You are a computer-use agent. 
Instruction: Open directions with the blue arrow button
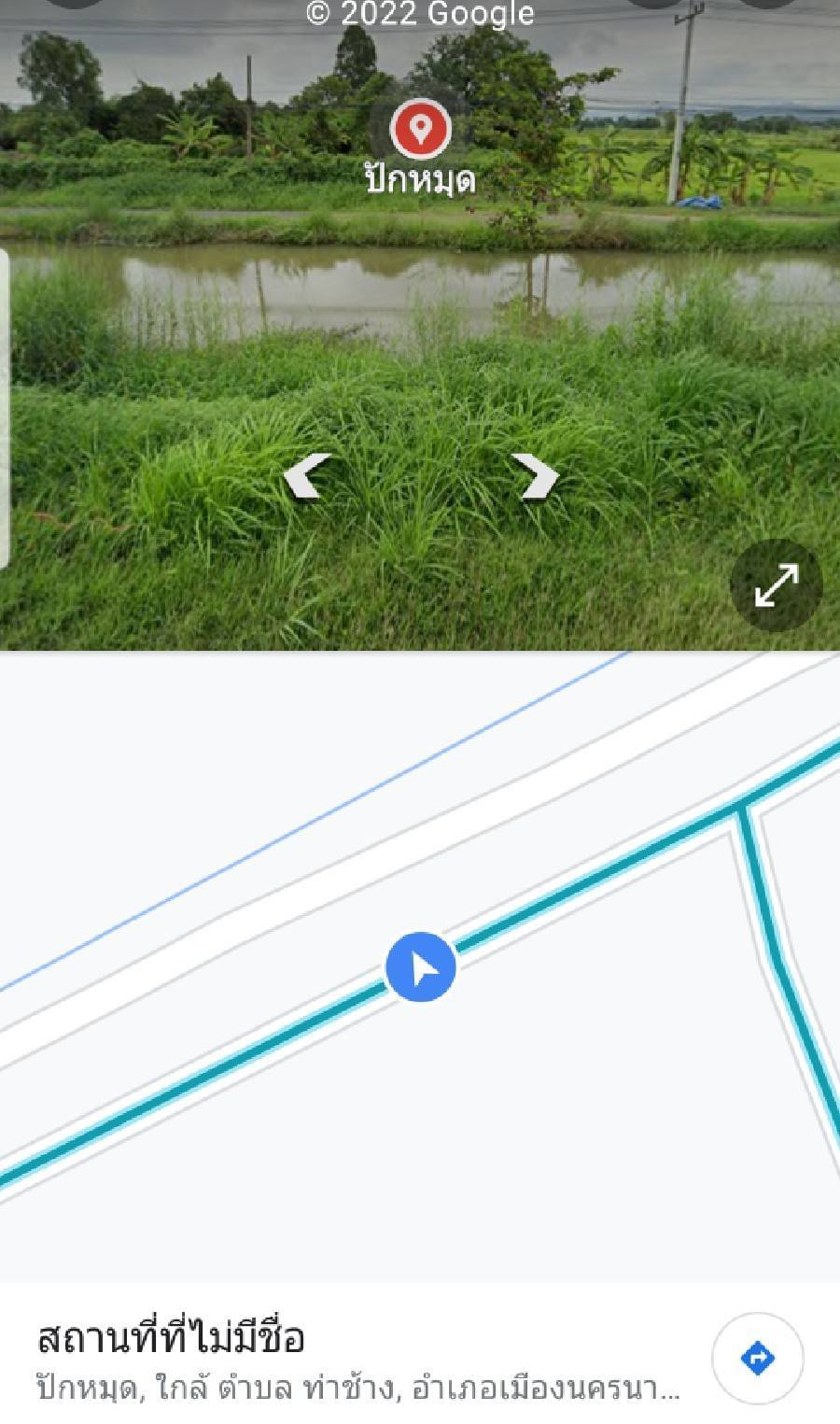click(x=757, y=1358)
